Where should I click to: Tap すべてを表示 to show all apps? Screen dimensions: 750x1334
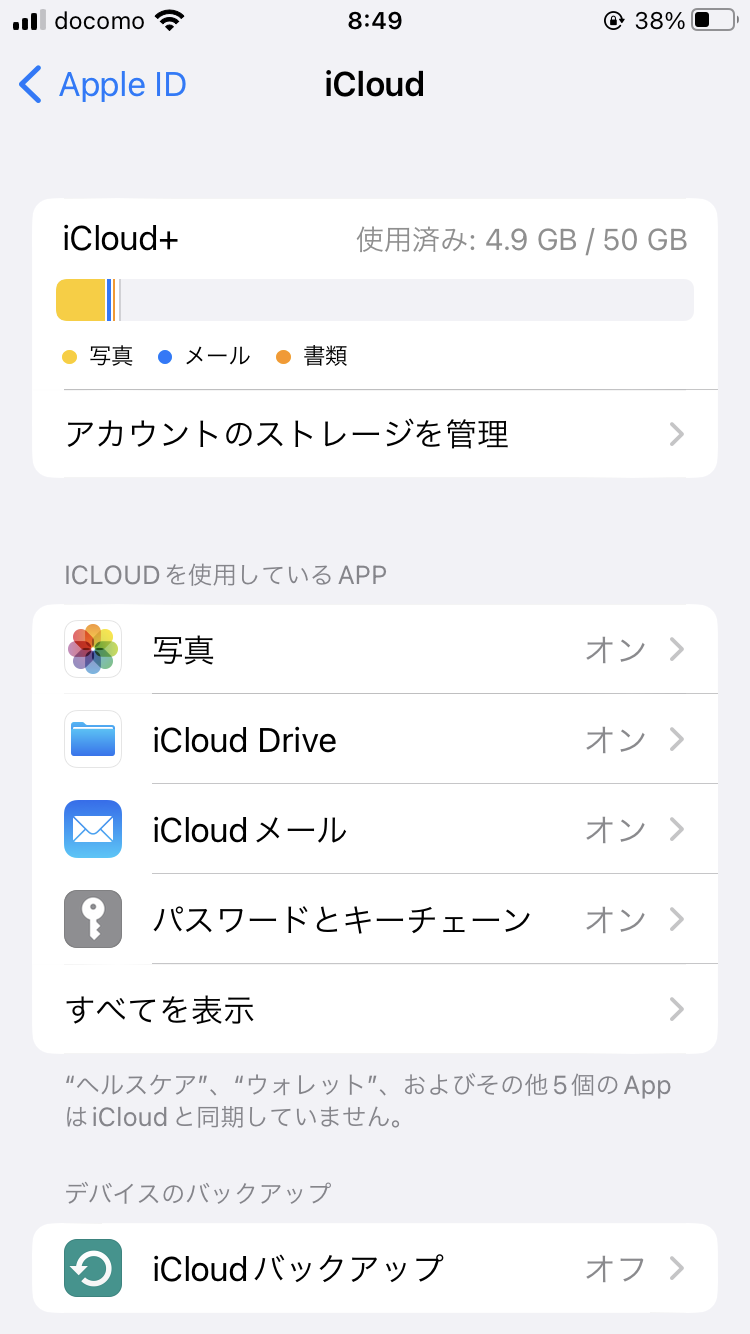tap(375, 1009)
